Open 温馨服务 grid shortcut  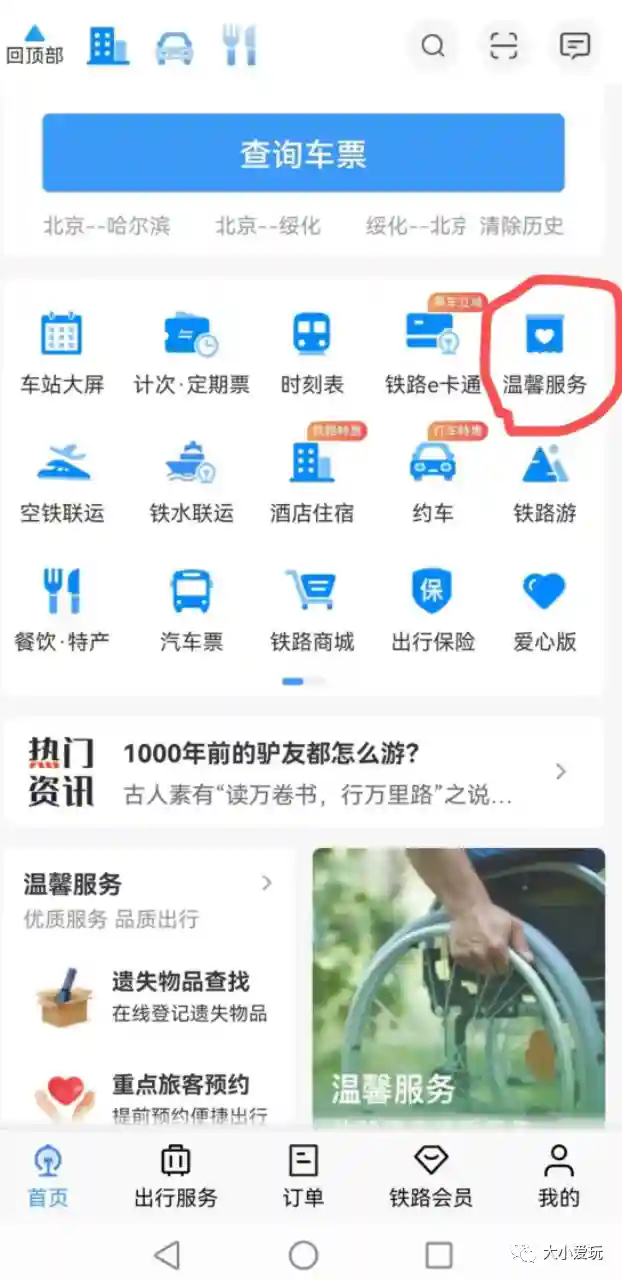(544, 352)
